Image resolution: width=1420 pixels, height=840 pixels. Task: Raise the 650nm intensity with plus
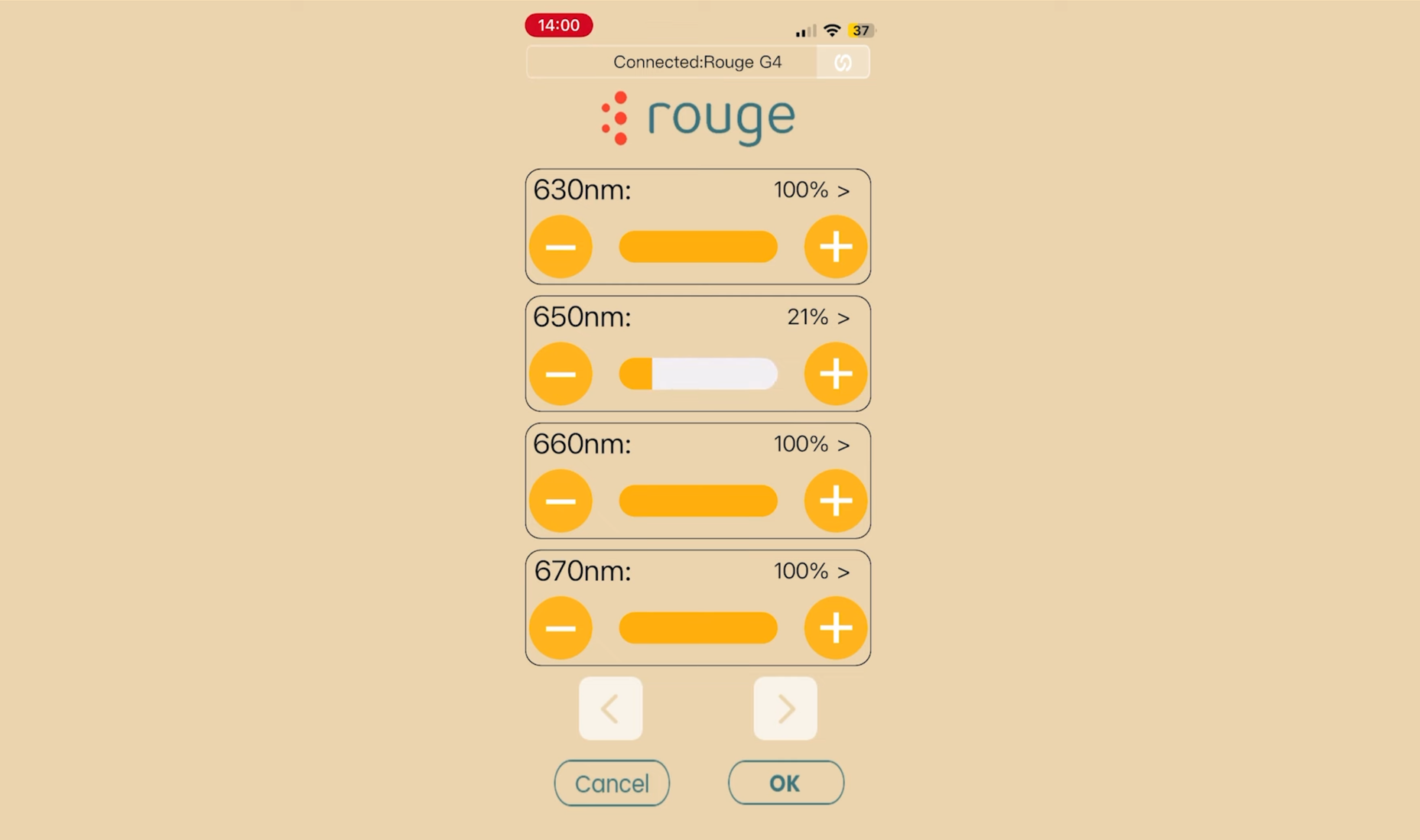[835, 374]
